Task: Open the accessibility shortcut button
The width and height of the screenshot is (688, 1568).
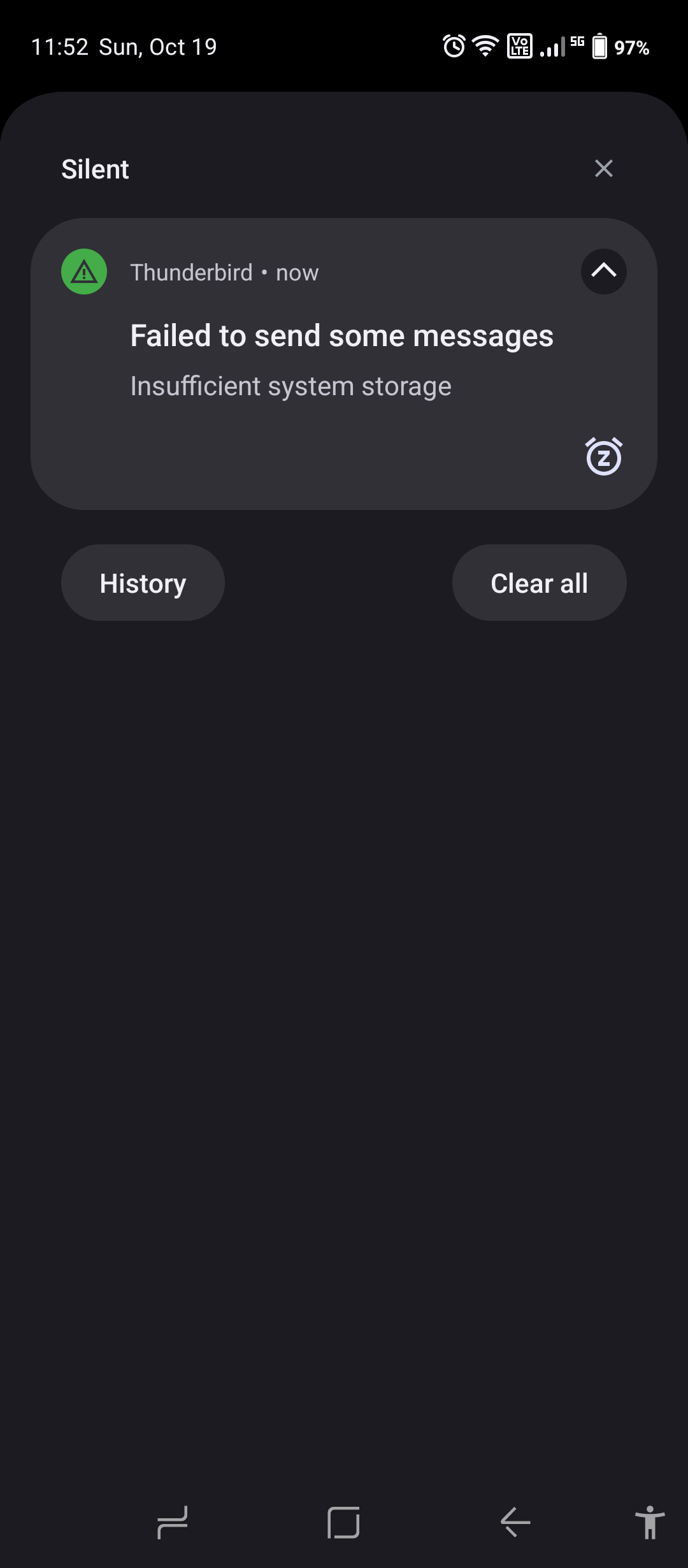Action: [649, 1522]
